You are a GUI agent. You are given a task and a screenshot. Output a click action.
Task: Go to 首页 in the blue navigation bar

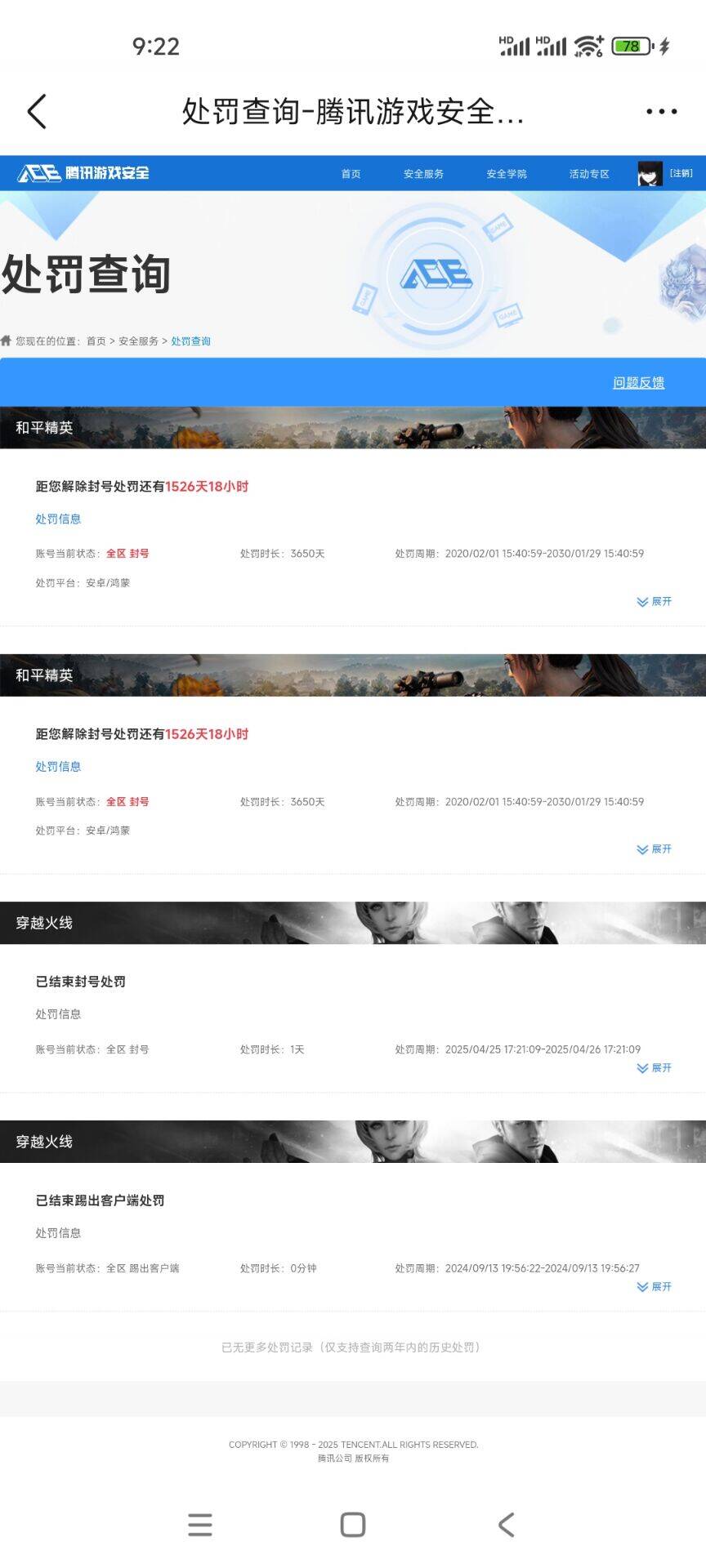351,174
